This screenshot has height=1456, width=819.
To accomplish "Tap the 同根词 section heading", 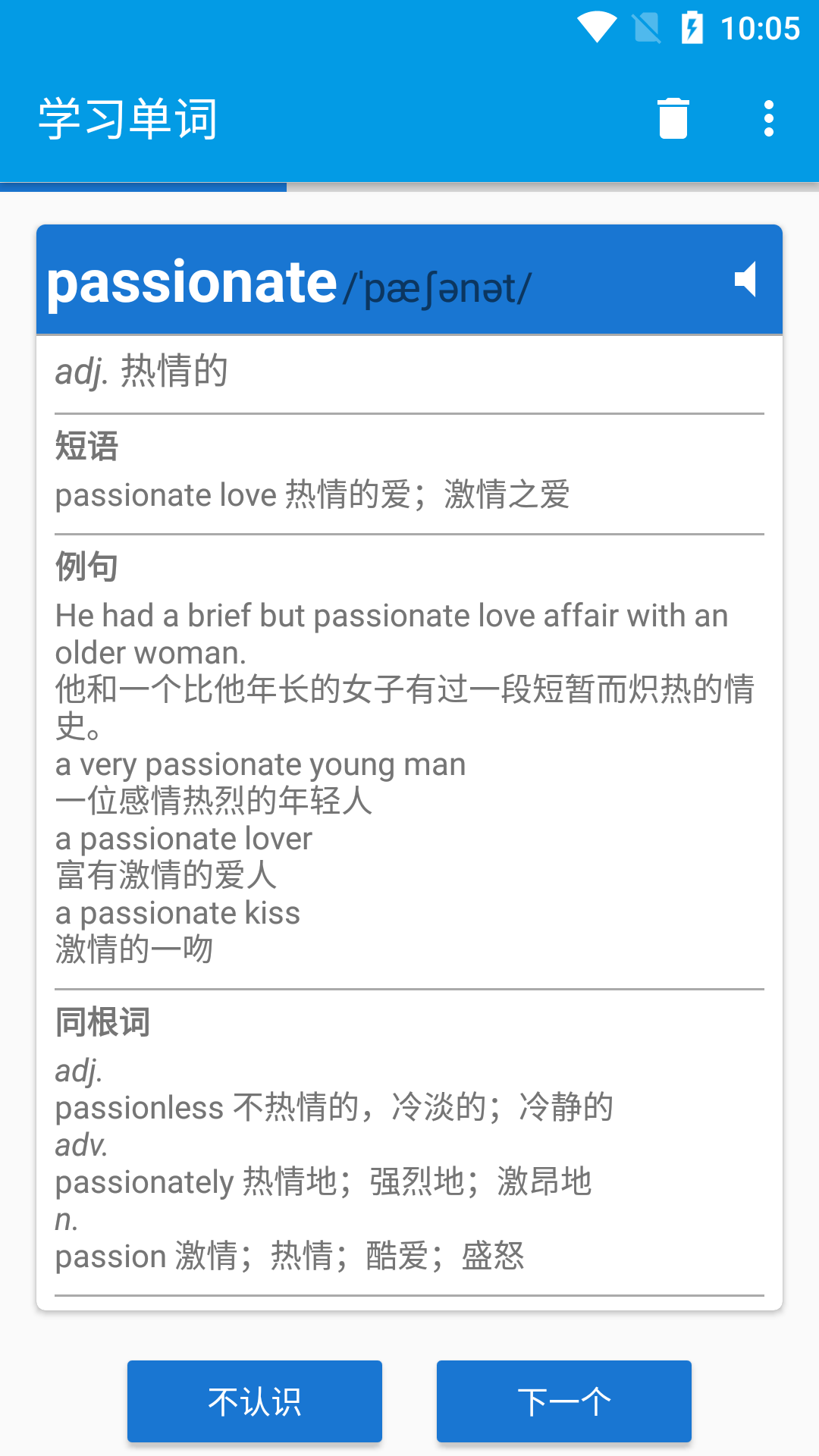I will tap(102, 1021).
